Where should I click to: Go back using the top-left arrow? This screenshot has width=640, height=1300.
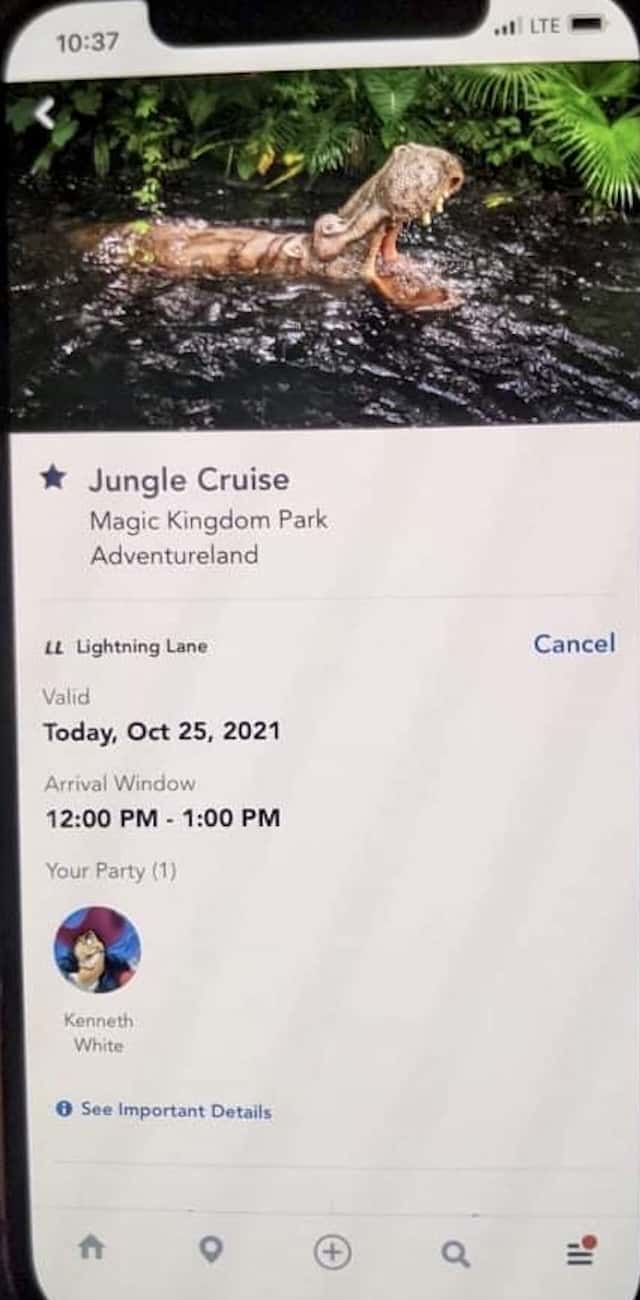[x=44, y=114]
